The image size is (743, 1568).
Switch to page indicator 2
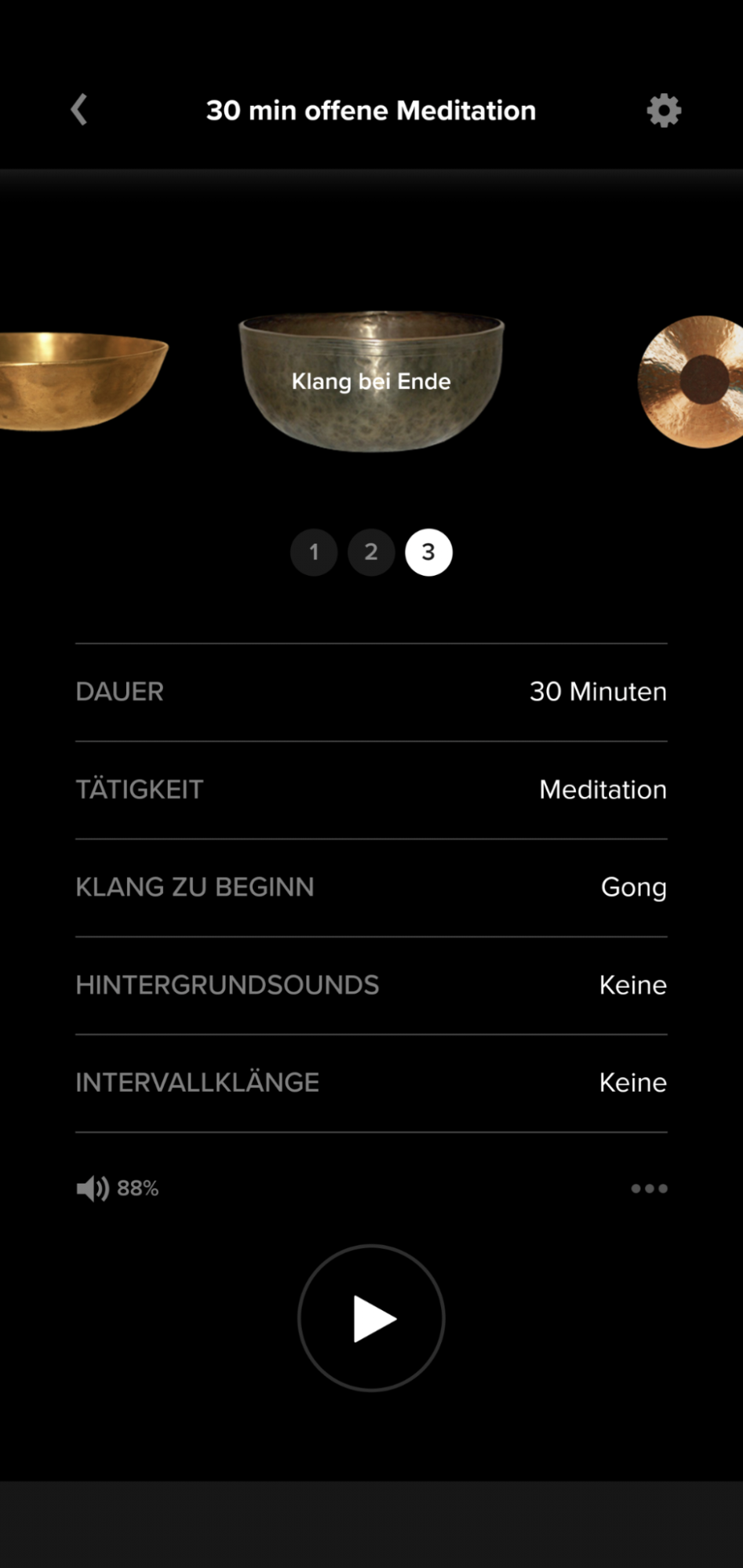point(371,552)
